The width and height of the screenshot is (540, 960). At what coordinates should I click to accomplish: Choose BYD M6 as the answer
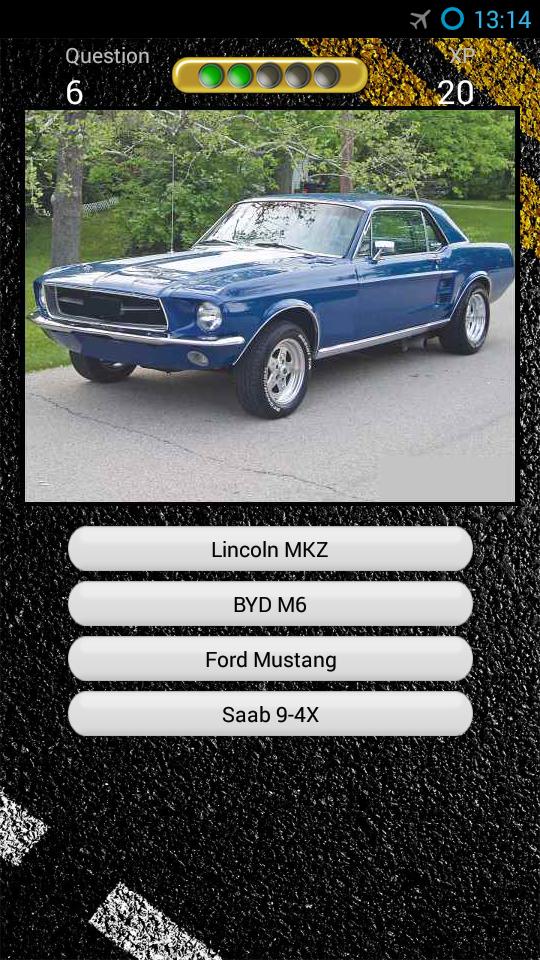point(270,604)
